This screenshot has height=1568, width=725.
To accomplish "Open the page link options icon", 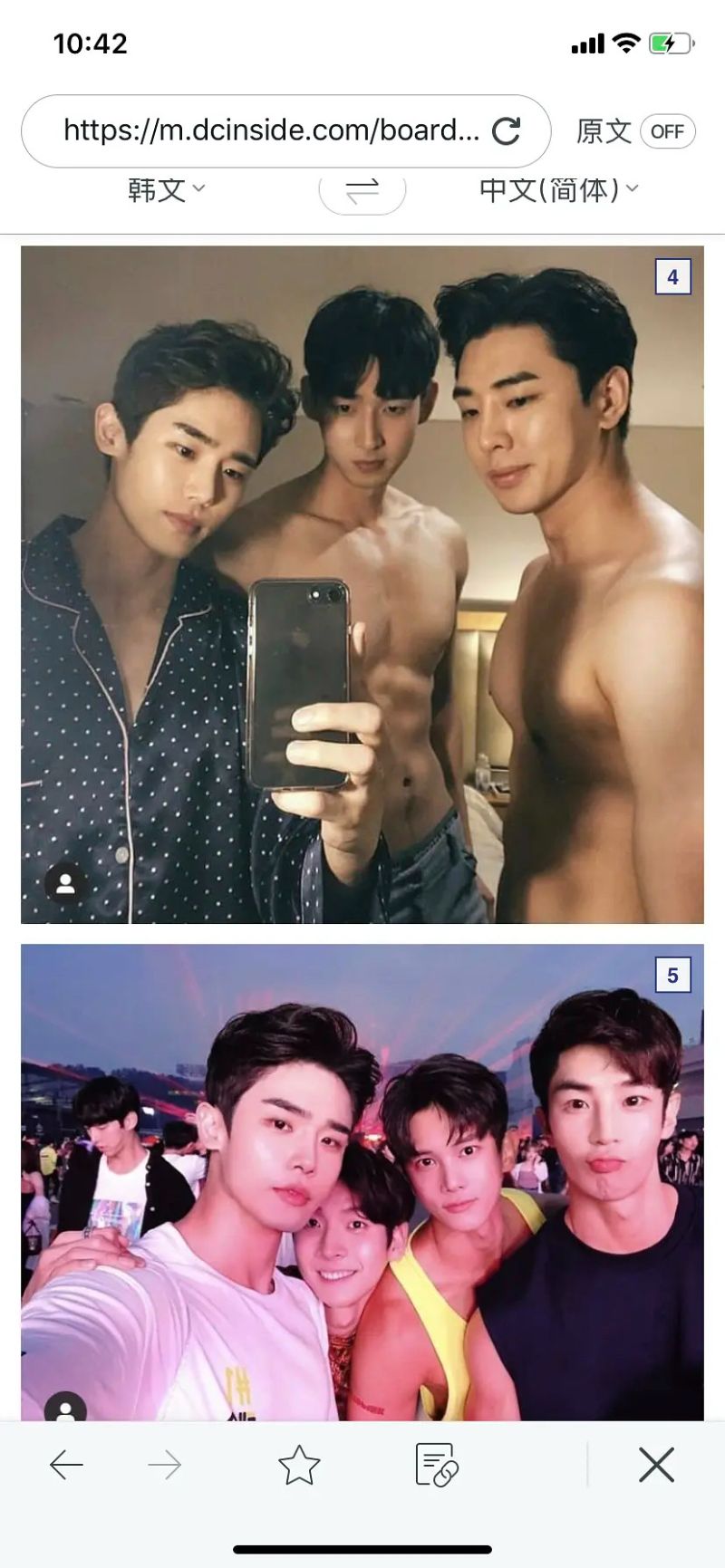I will pyautogui.click(x=436, y=1464).
